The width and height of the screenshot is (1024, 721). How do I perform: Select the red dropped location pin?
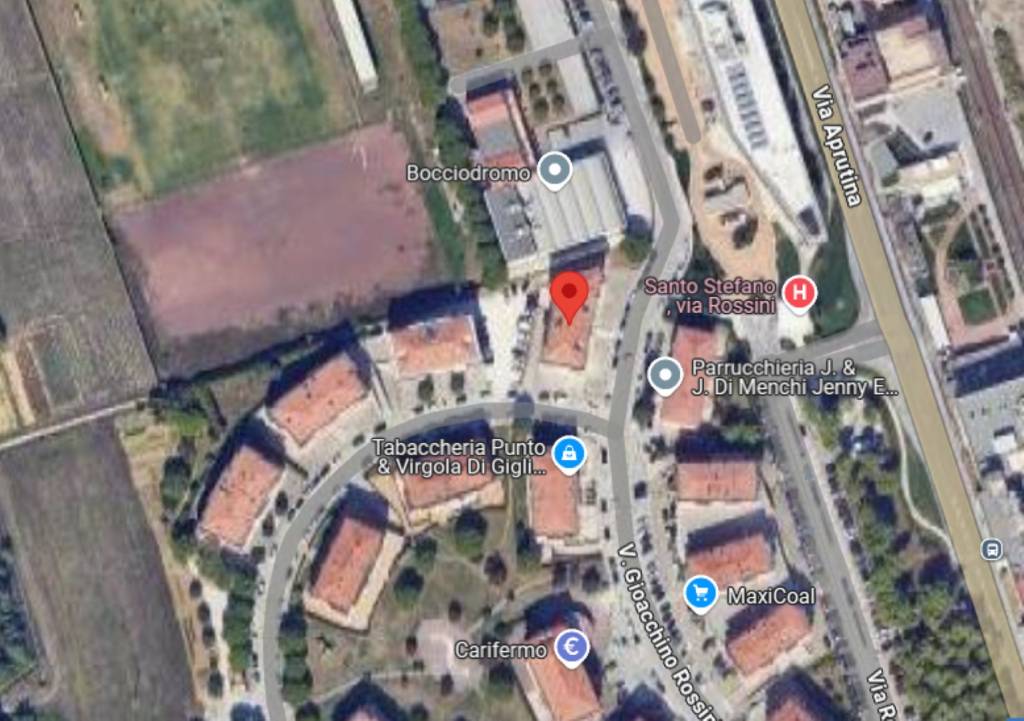click(570, 295)
